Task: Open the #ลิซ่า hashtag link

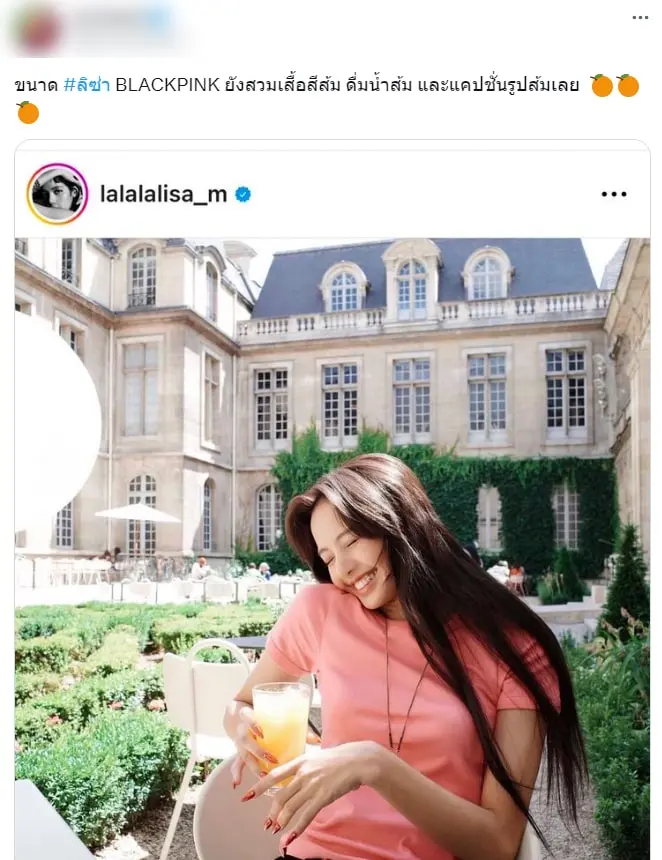Action: 87,85
